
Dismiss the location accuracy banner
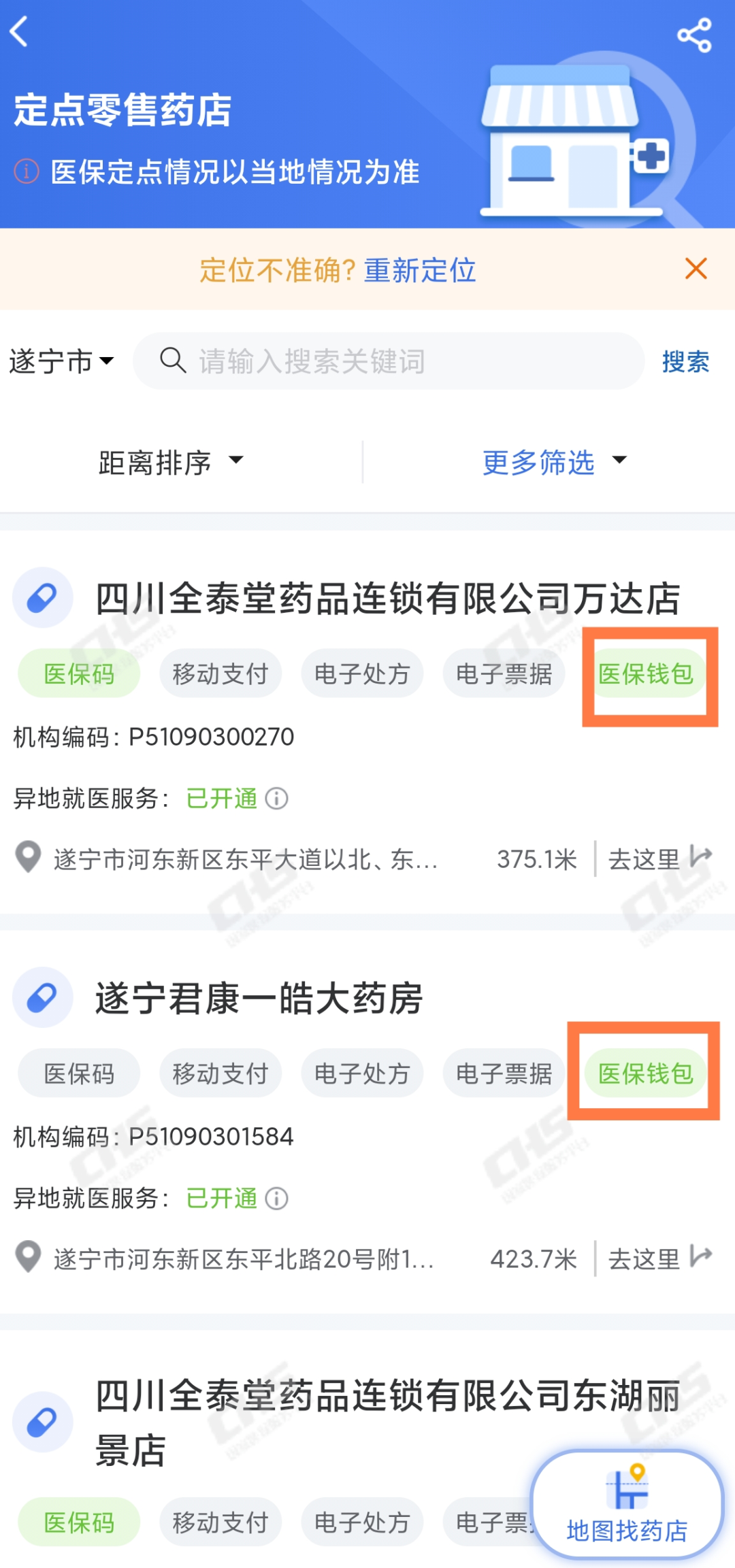coord(696,269)
